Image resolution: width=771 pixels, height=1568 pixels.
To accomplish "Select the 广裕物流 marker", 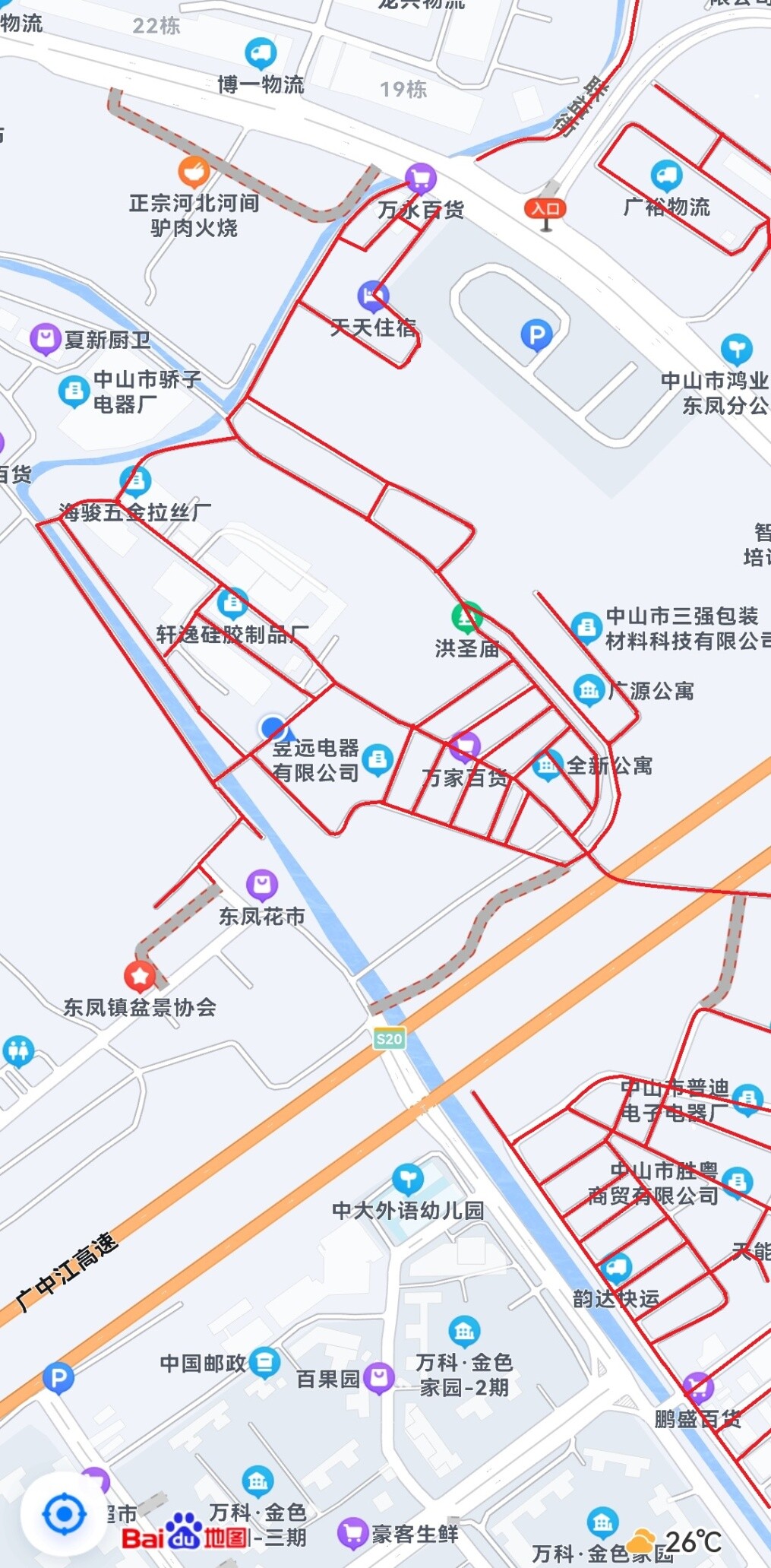I will pyautogui.click(x=666, y=176).
